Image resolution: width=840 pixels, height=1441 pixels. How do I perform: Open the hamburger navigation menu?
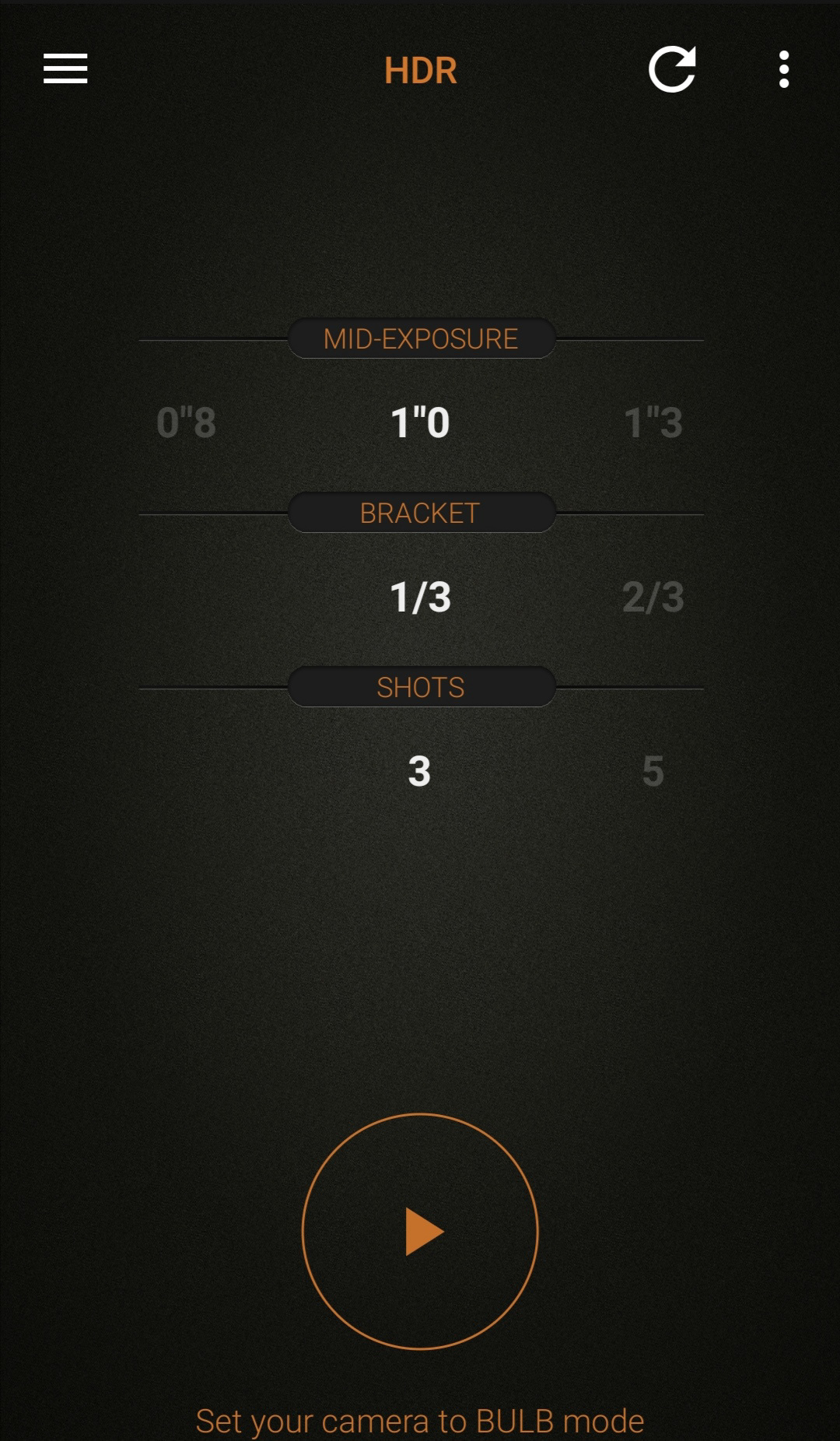[x=65, y=68]
